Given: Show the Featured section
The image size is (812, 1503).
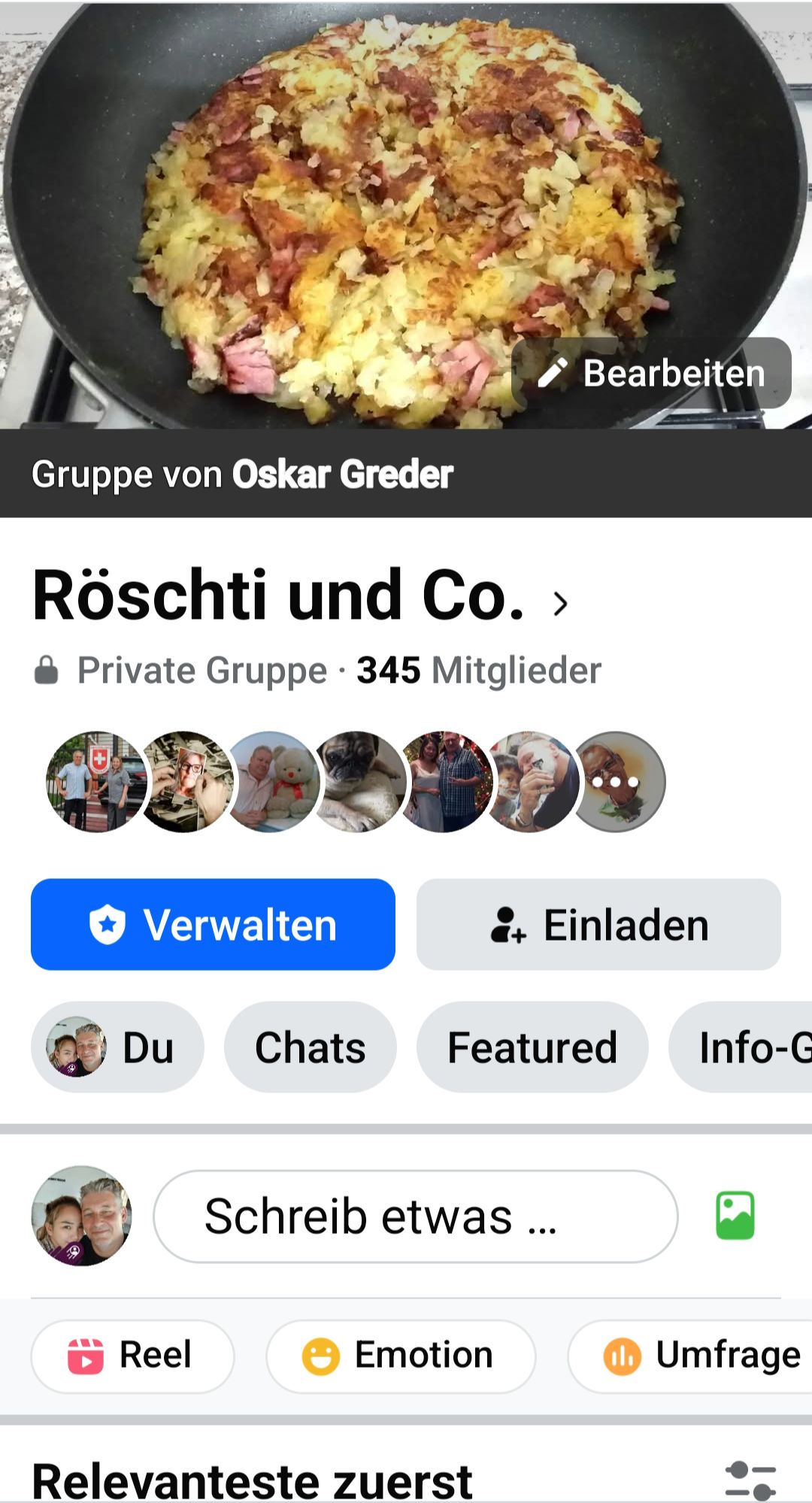Looking at the screenshot, I should click(532, 1047).
